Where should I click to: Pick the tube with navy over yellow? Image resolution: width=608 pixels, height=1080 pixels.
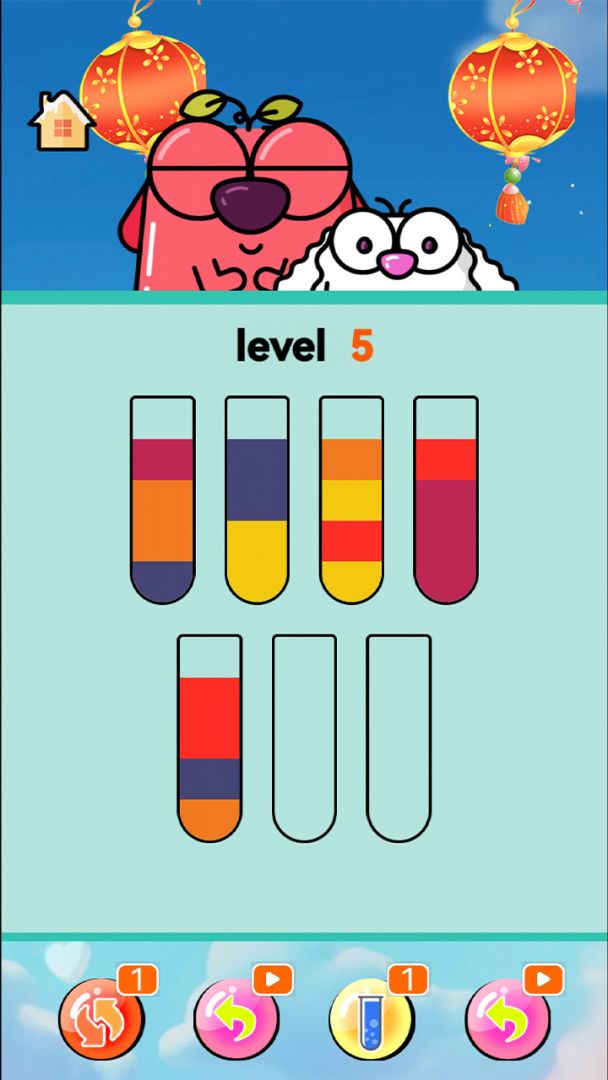coord(257,500)
